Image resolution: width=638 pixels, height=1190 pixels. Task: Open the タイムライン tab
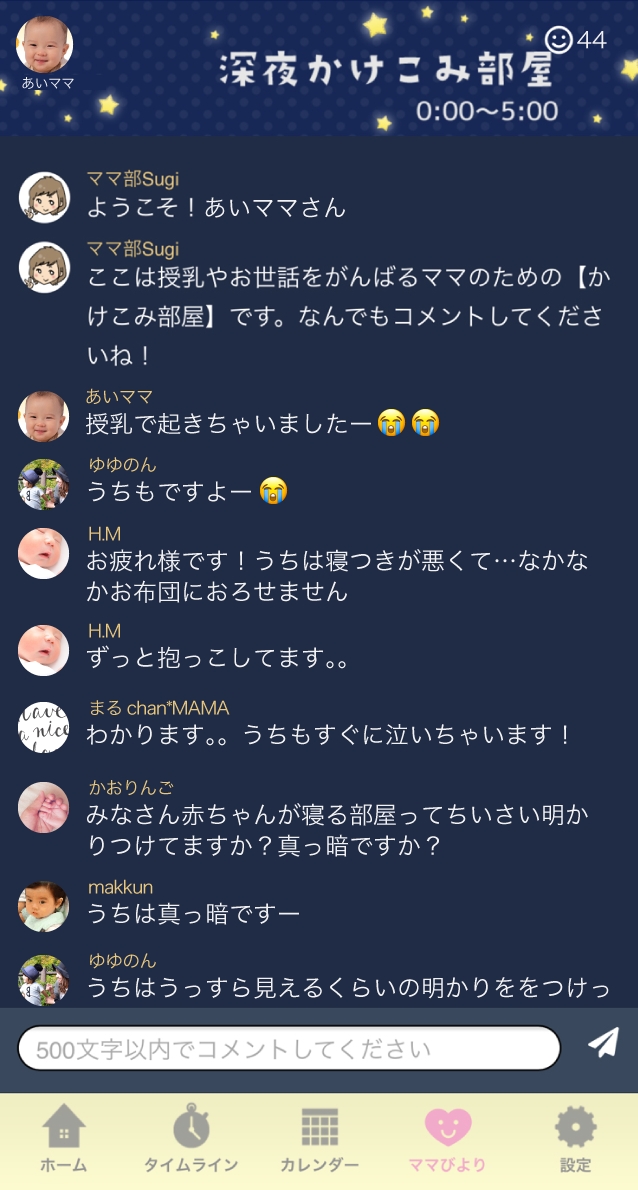191,1139
